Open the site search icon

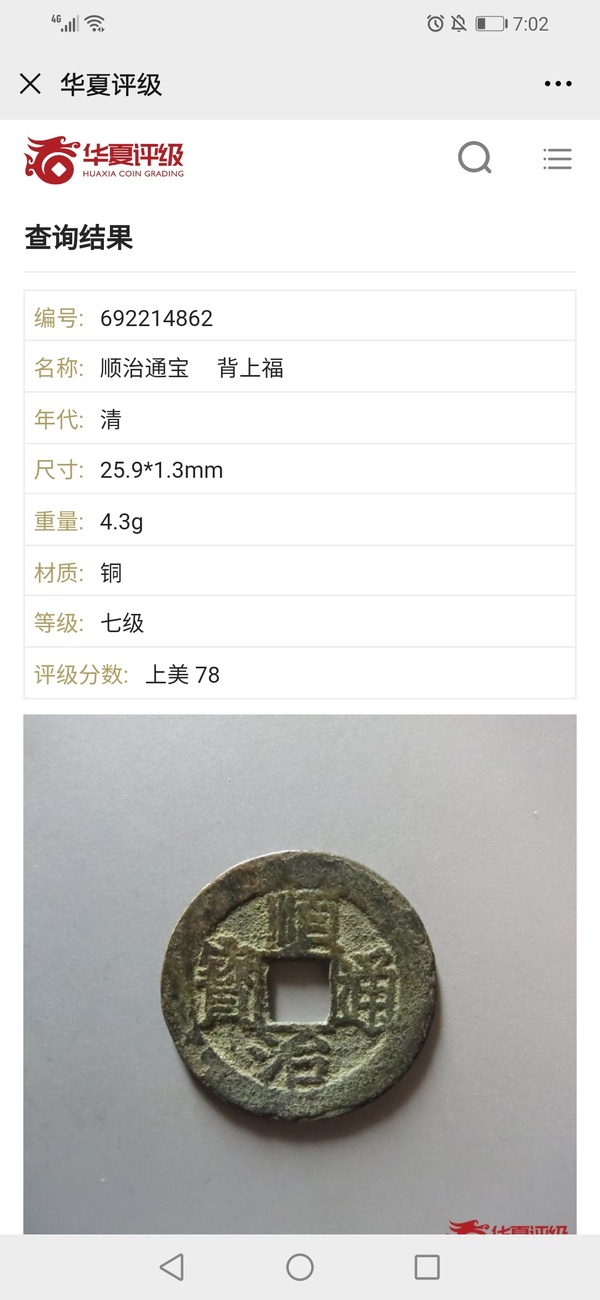(x=474, y=158)
